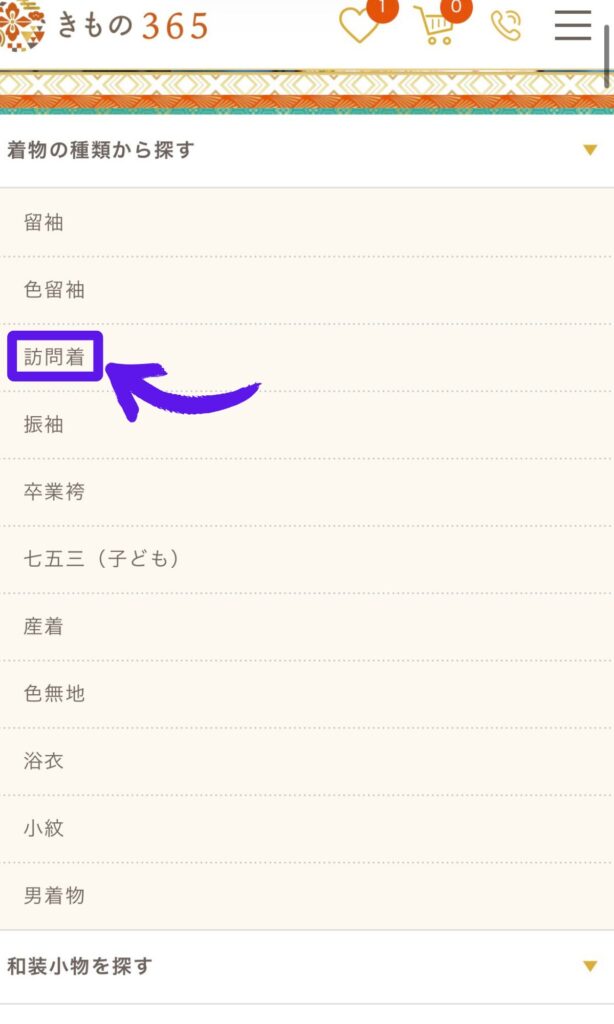Open the 色無地 category

click(54, 694)
